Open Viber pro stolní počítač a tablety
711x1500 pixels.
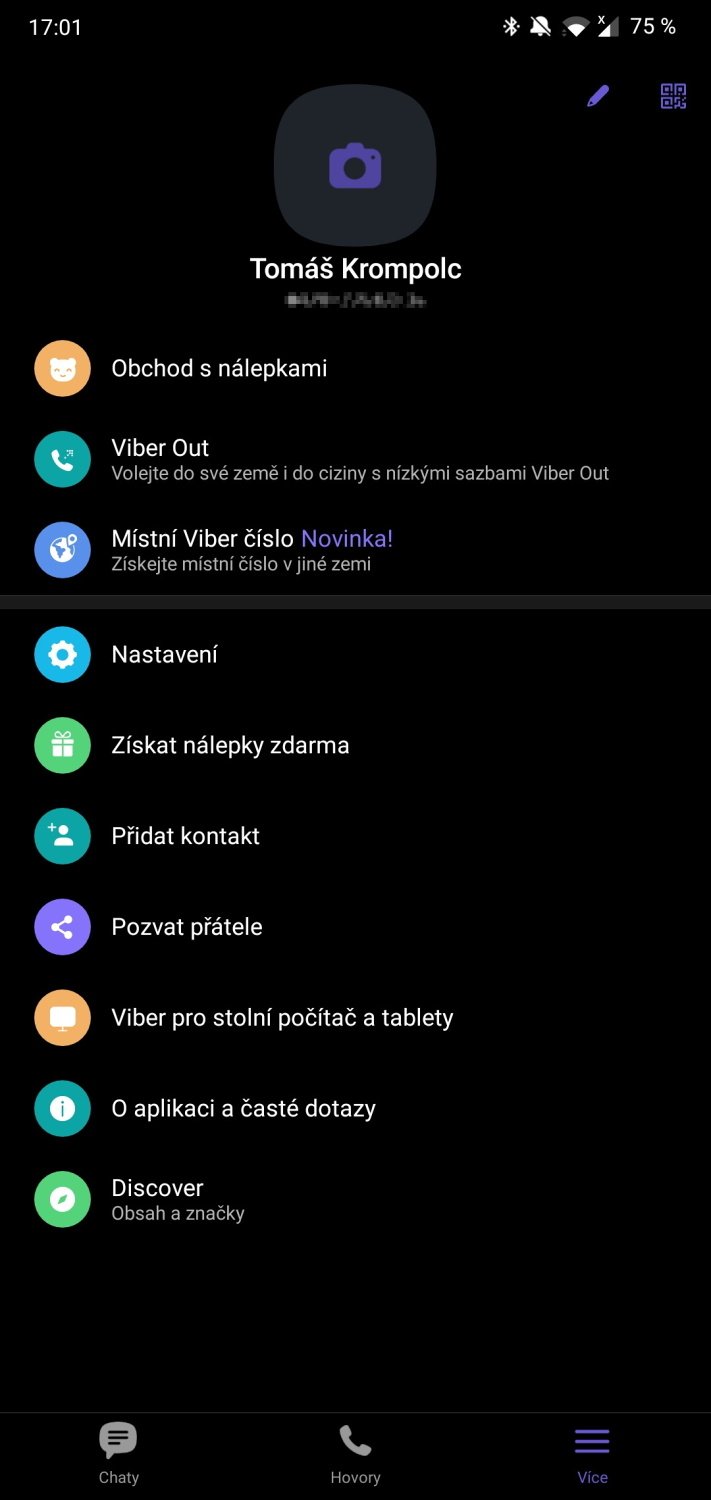(355, 1018)
